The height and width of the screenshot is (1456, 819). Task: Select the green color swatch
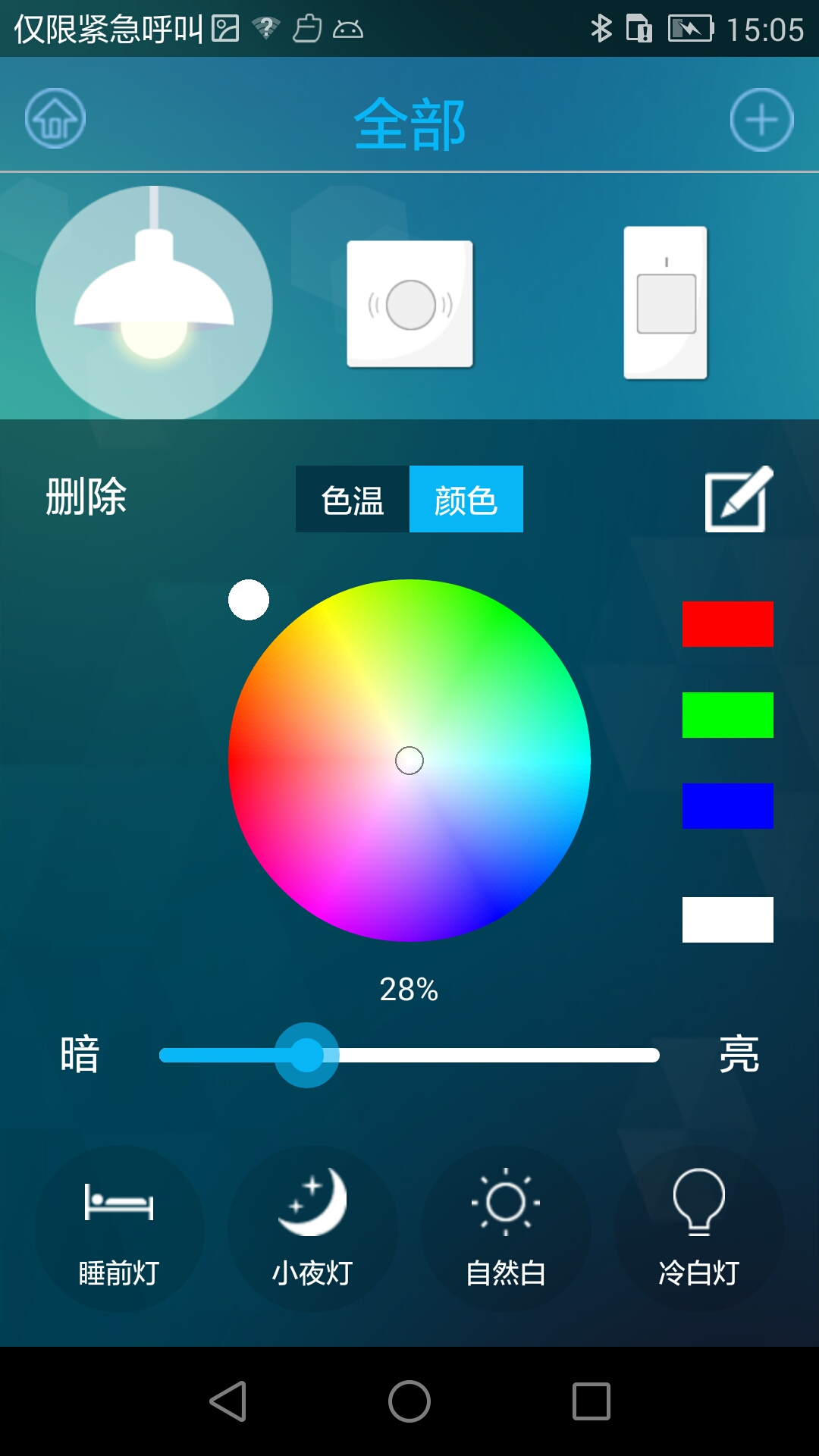pyautogui.click(x=726, y=716)
